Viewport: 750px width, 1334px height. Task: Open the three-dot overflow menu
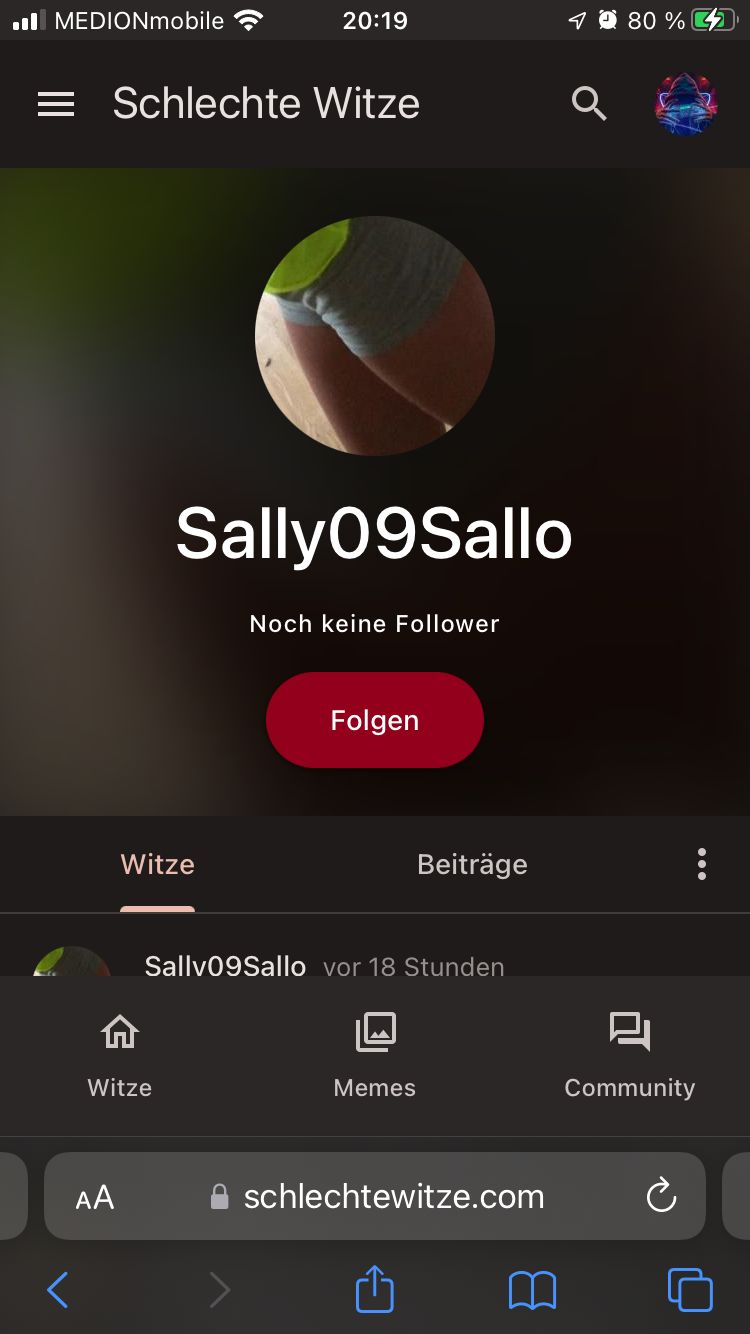point(702,864)
